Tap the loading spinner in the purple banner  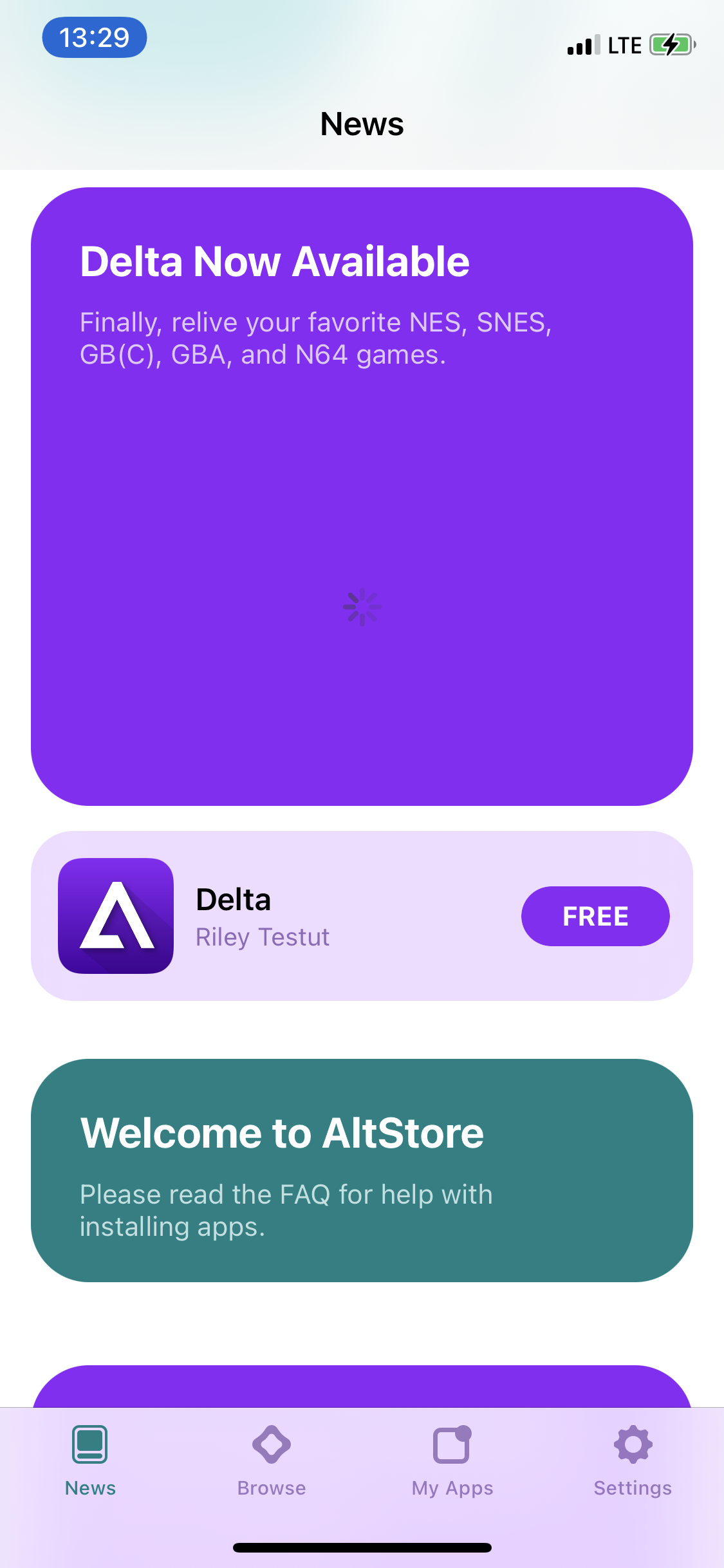click(362, 605)
